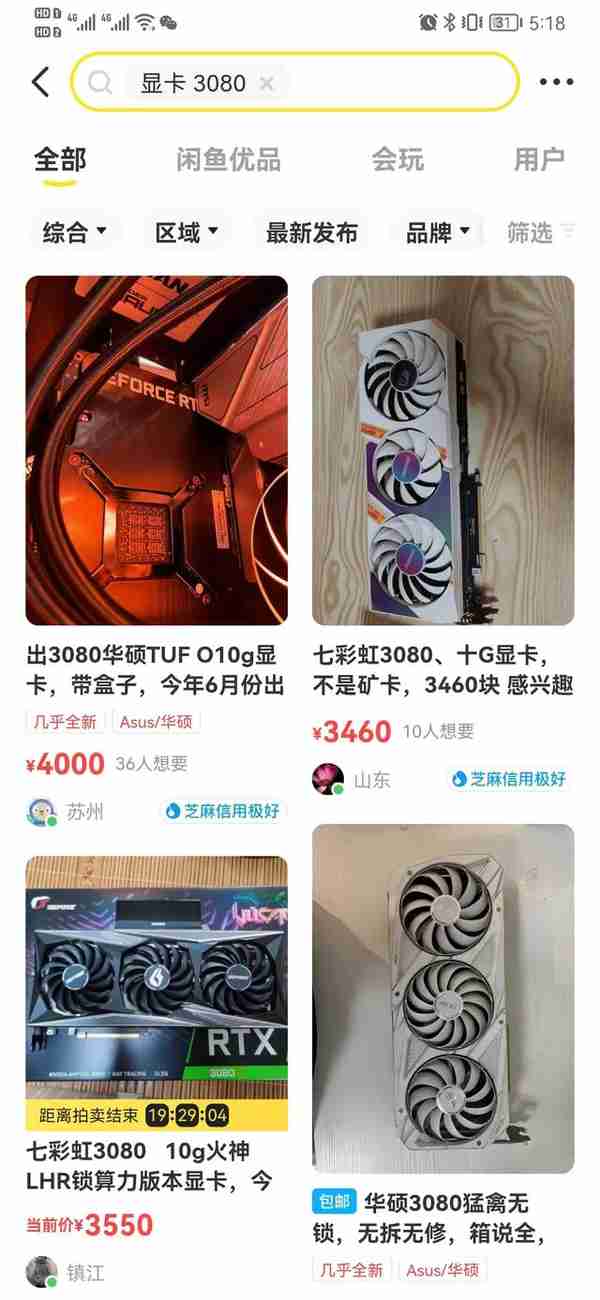Sort by 最新发布
600x1300 pixels.
tap(311, 234)
